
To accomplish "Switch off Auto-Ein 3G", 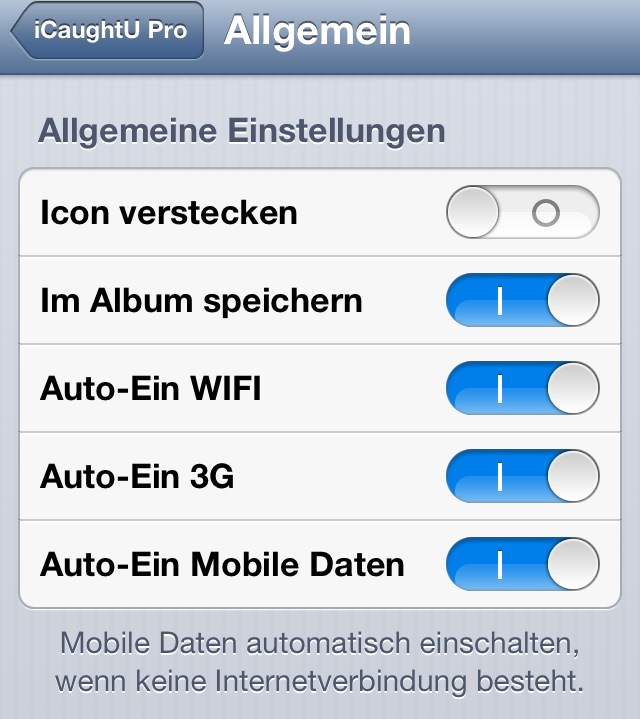I will tap(522, 476).
